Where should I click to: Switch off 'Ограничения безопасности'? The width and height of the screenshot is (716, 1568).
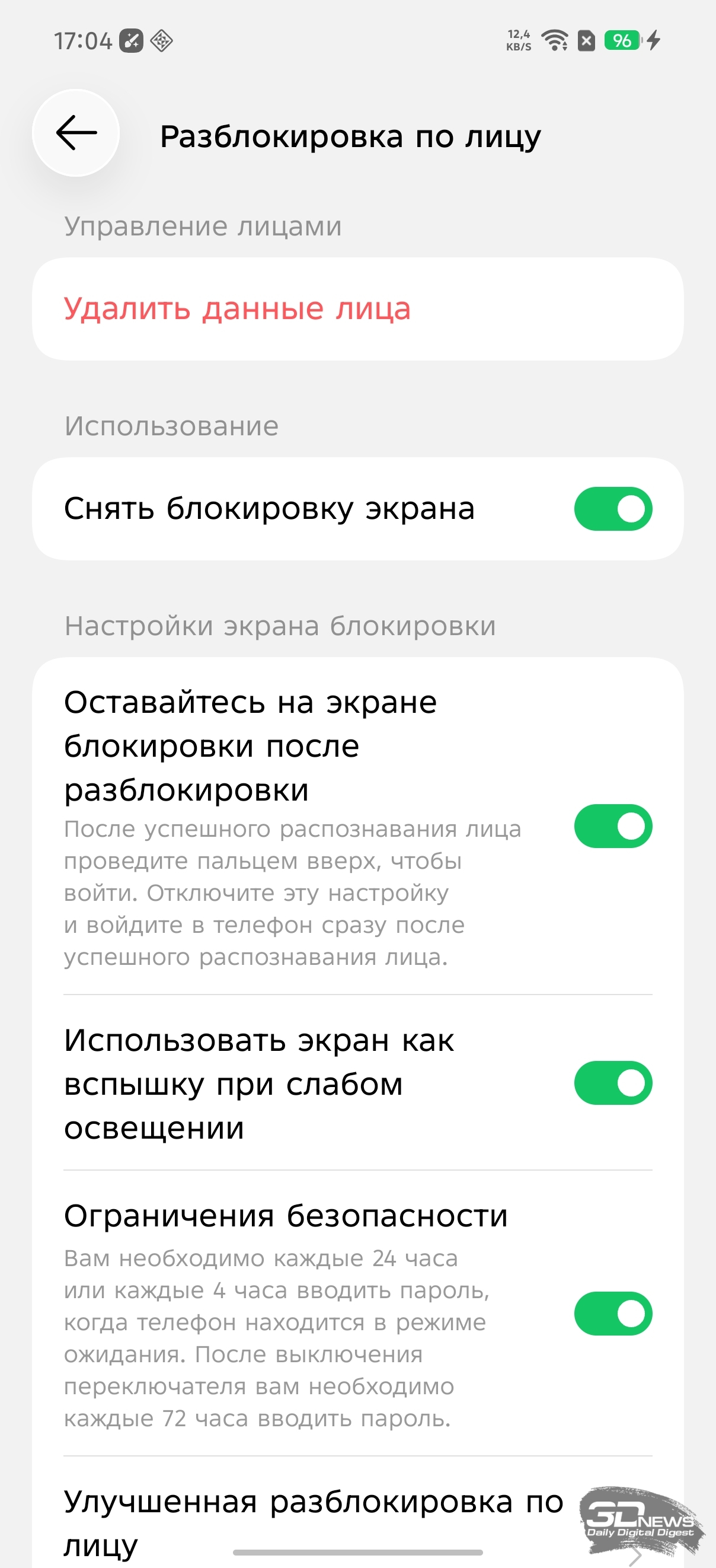point(613,1314)
